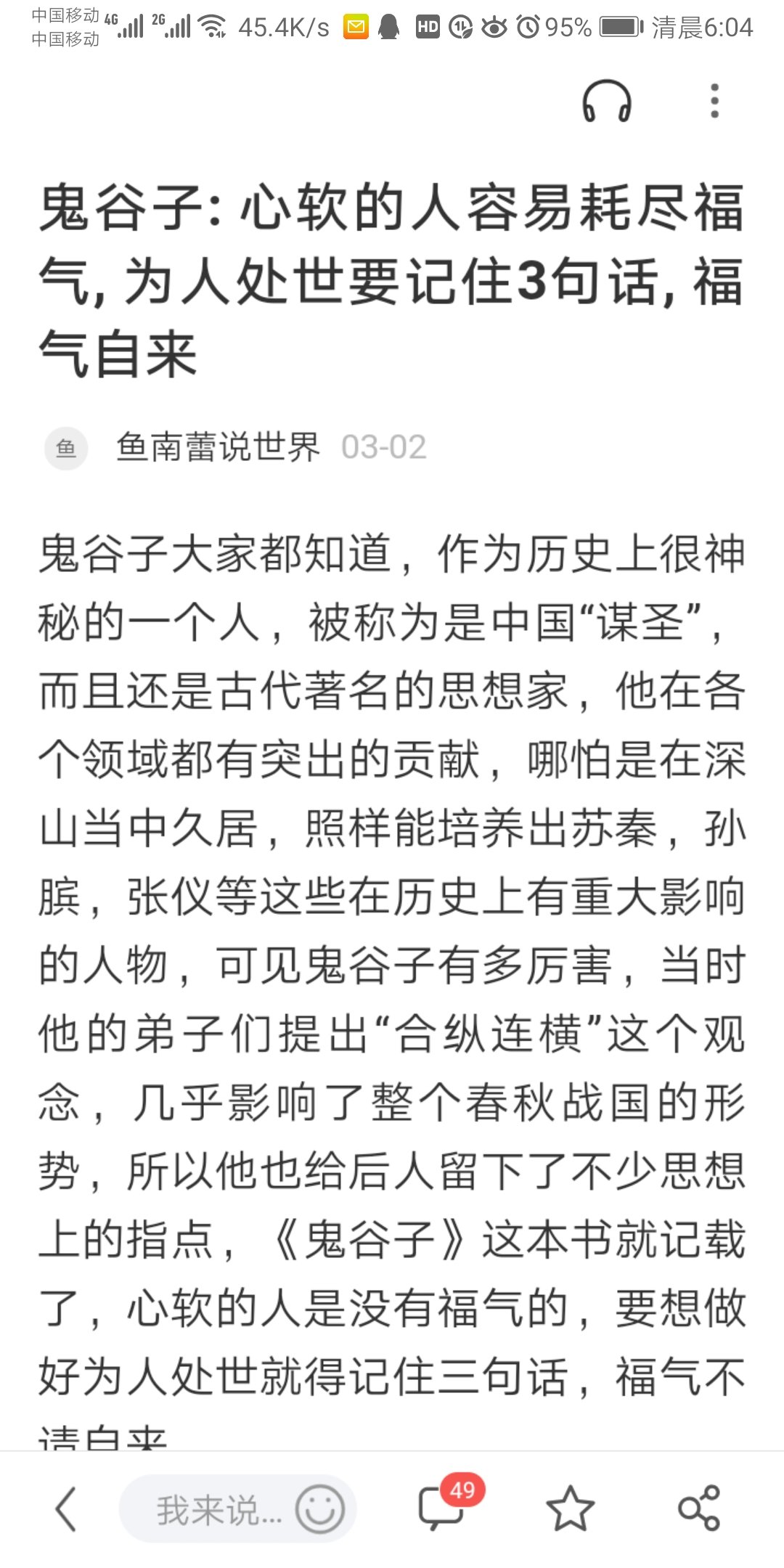The width and height of the screenshot is (784, 1568).
Task: Open author 鱼南蕾说世界's profile
Action: click(217, 447)
